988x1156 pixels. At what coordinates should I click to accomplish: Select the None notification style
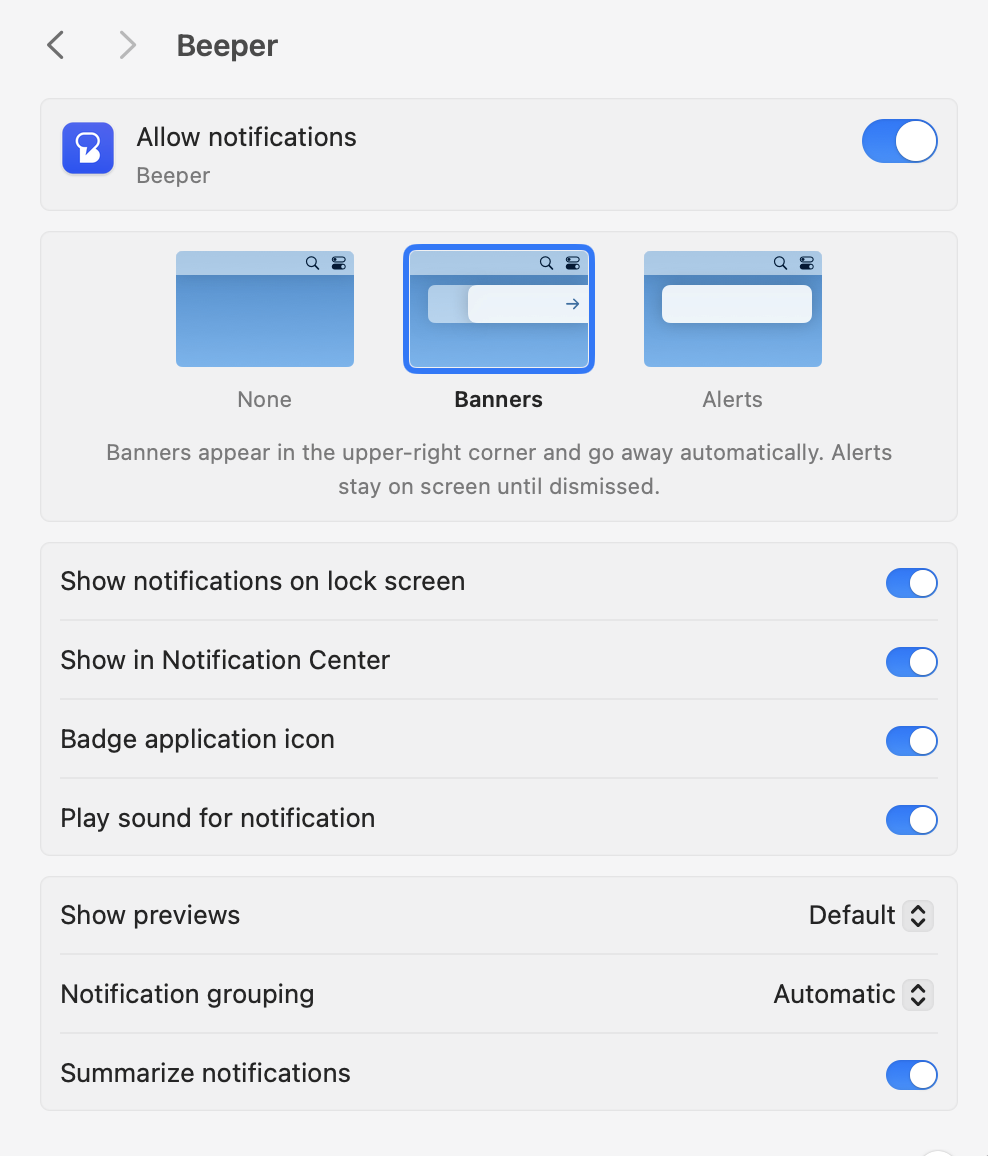[x=265, y=310]
